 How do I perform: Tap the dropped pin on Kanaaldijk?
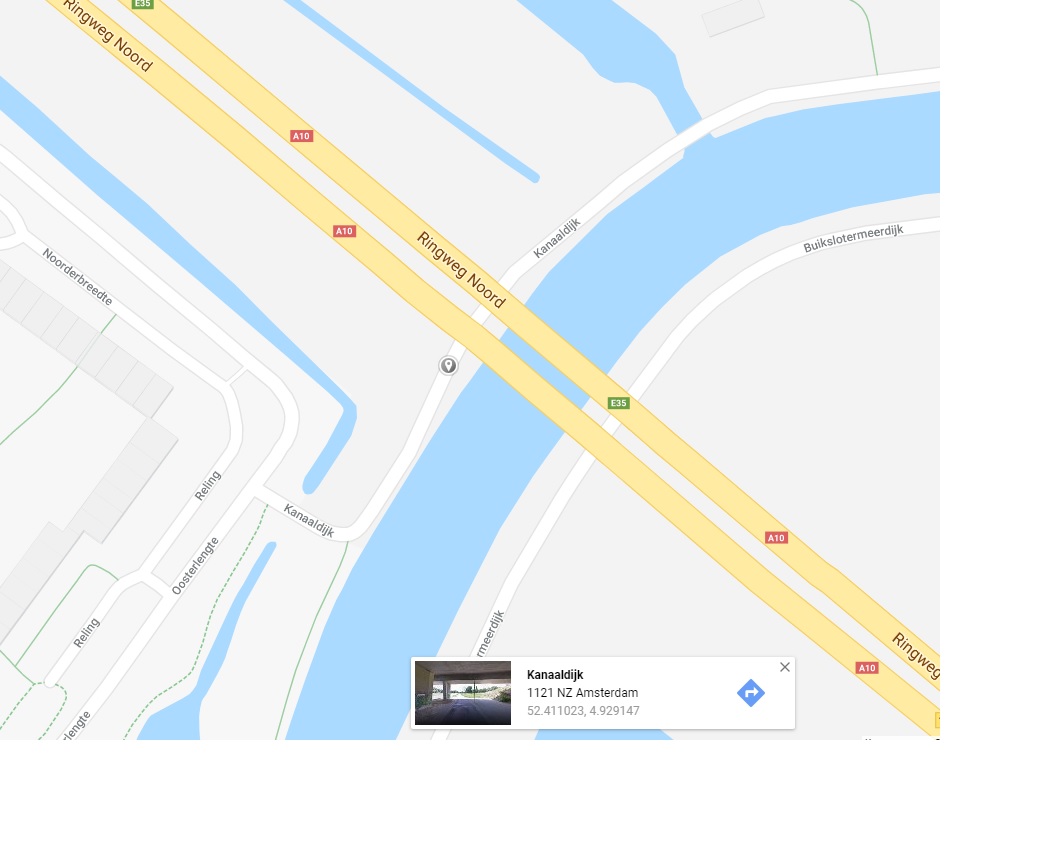pyautogui.click(x=448, y=365)
